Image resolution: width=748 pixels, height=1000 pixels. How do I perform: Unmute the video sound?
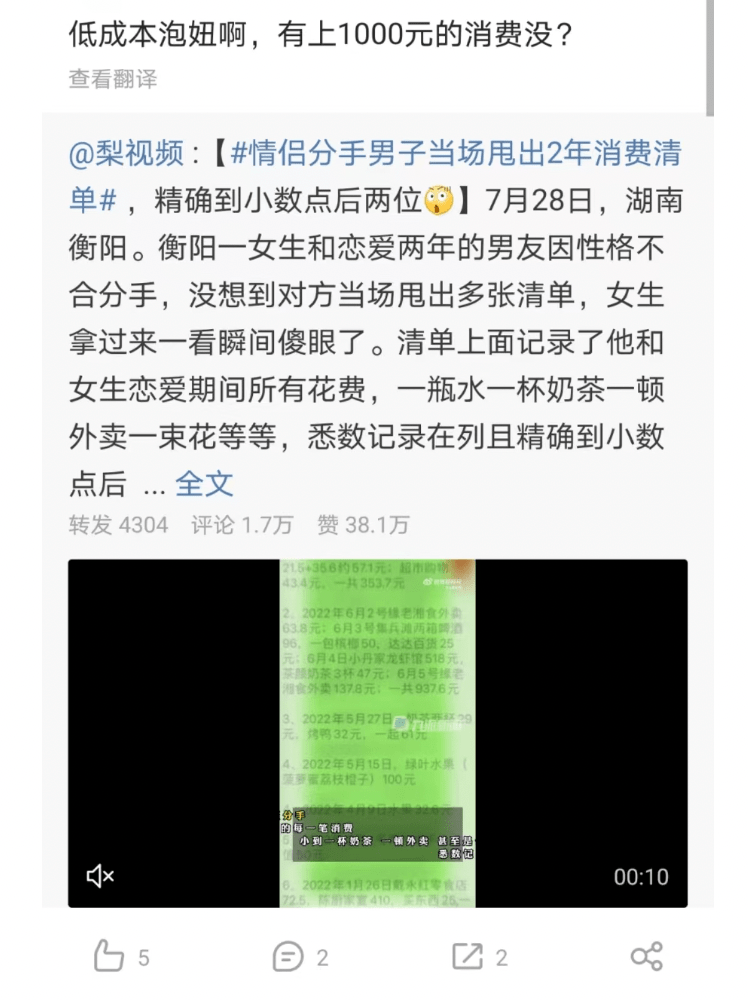click(101, 877)
